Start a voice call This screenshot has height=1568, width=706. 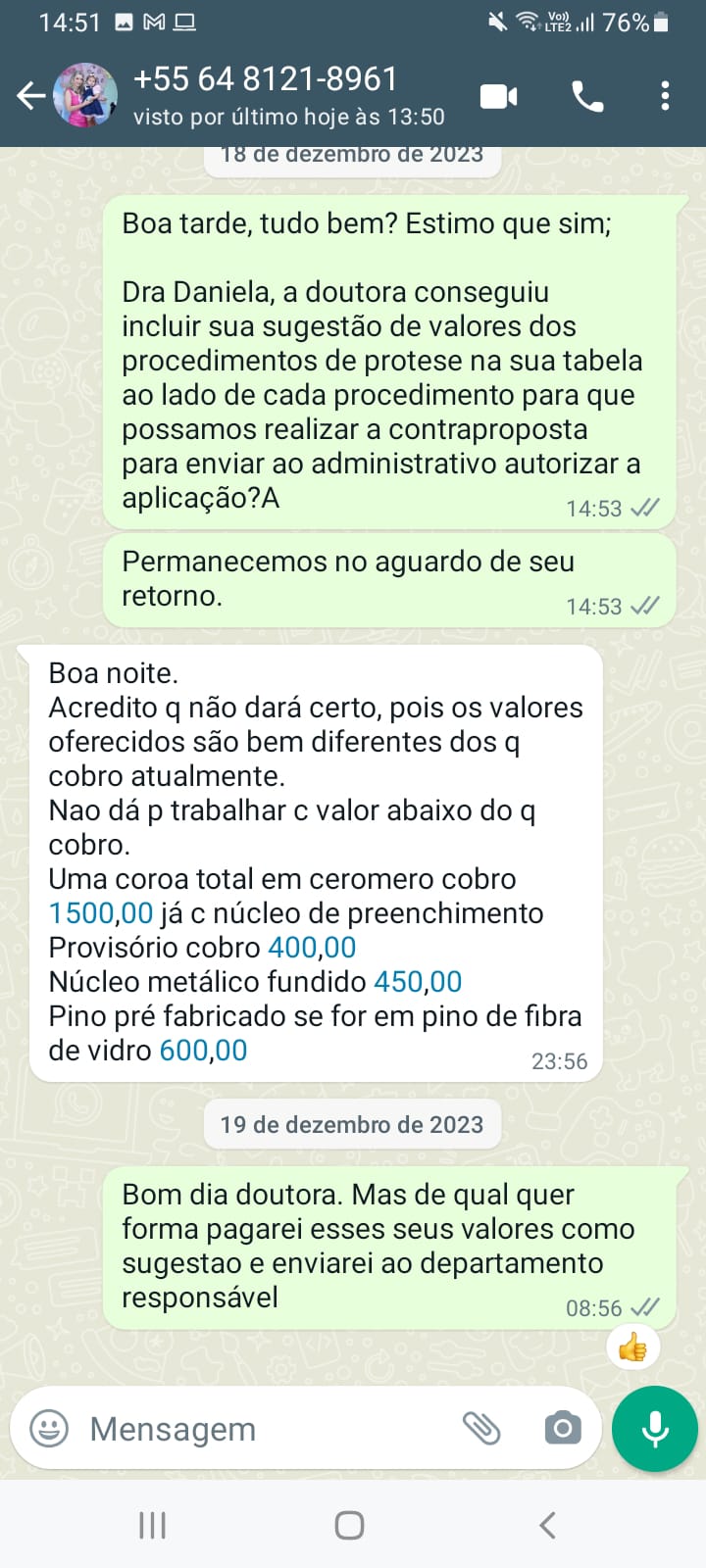(x=587, y=96)
